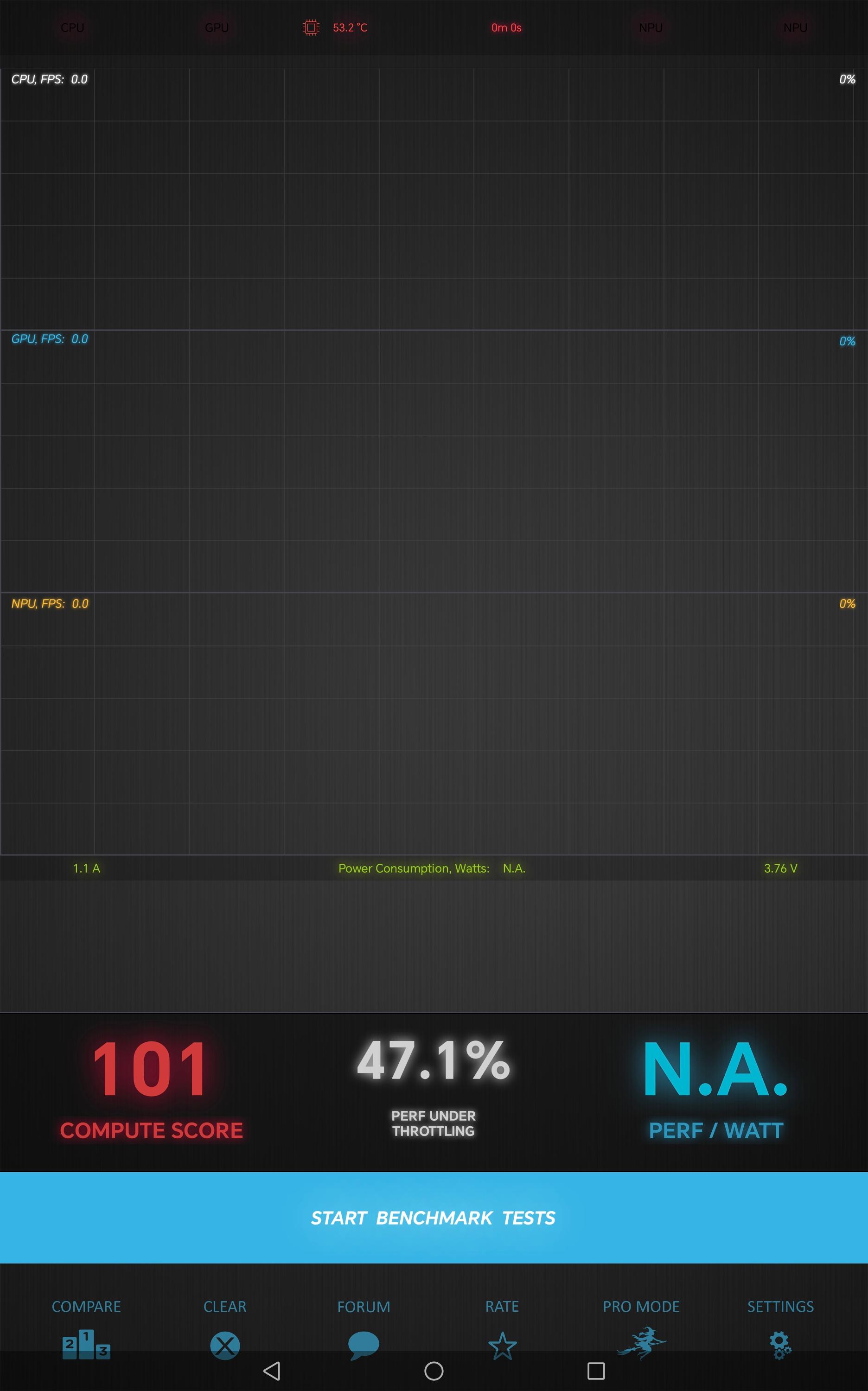Open recent apps
868x1391 pixels.
(596, 1371)
